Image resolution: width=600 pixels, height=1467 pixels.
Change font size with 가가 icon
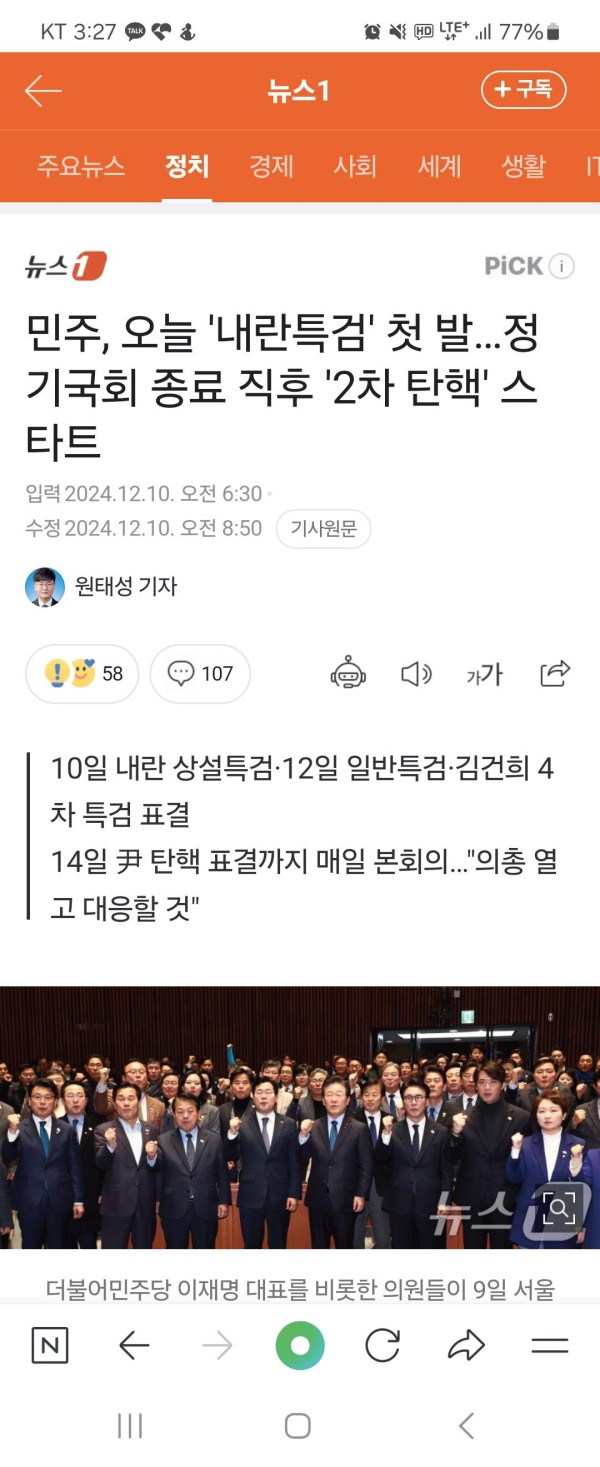click(x=484, y=675)
